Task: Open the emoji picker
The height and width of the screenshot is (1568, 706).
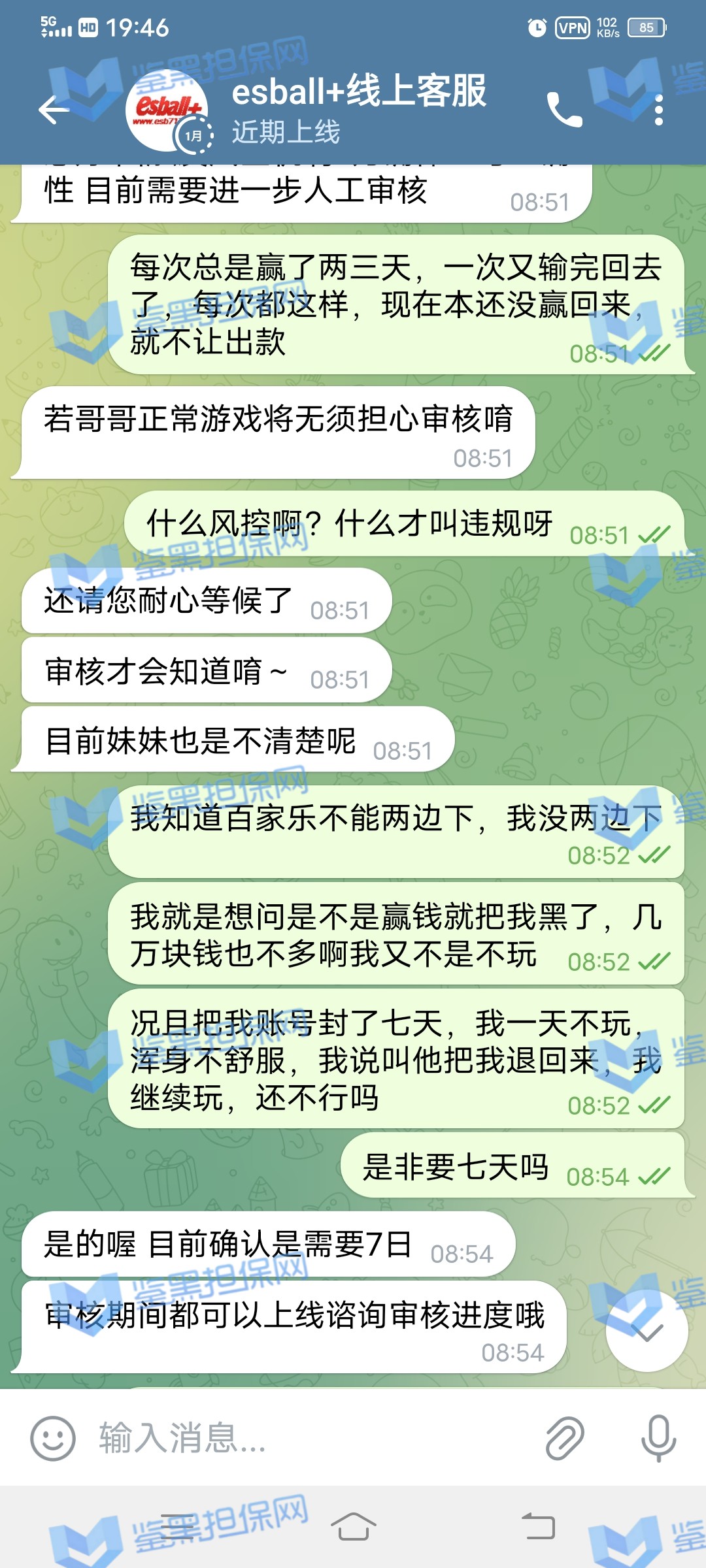Action: click(53, 1438)
